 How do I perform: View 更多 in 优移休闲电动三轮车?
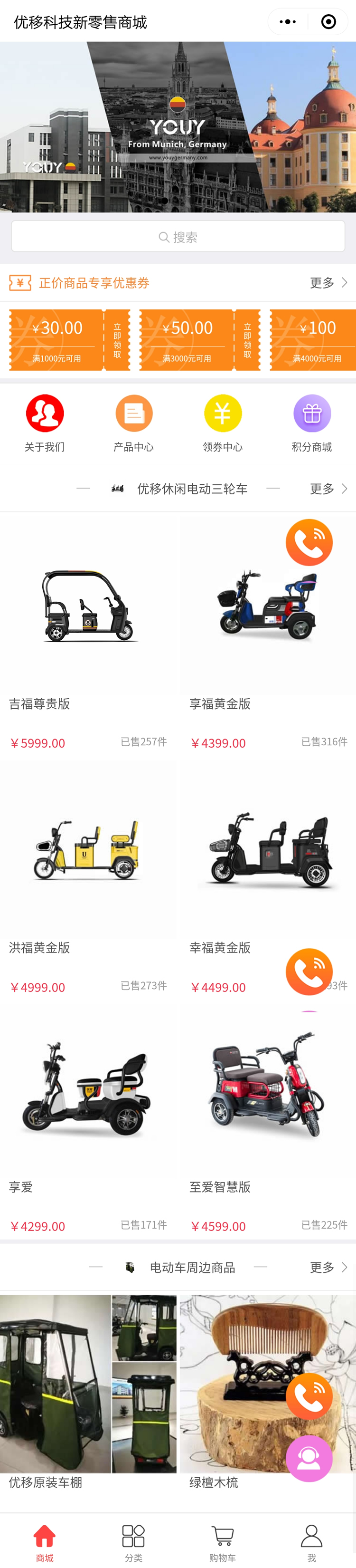tap(328, 489)
